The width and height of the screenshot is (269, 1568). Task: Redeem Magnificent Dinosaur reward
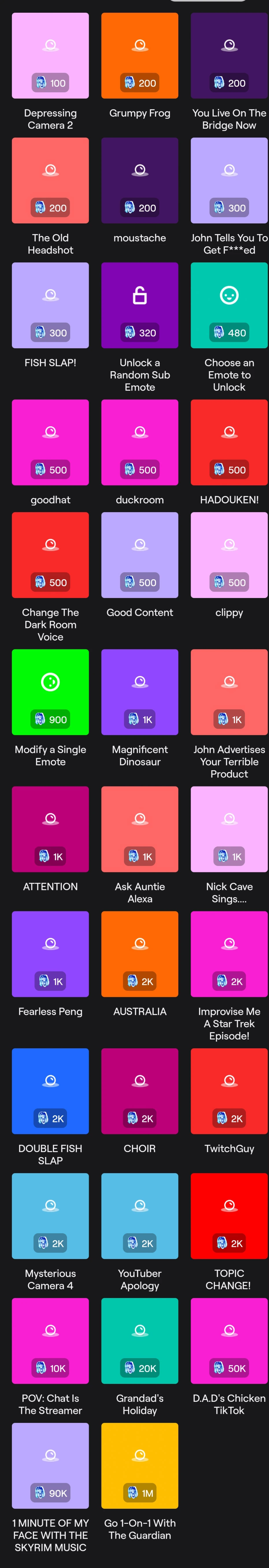(x=140, y=692)
